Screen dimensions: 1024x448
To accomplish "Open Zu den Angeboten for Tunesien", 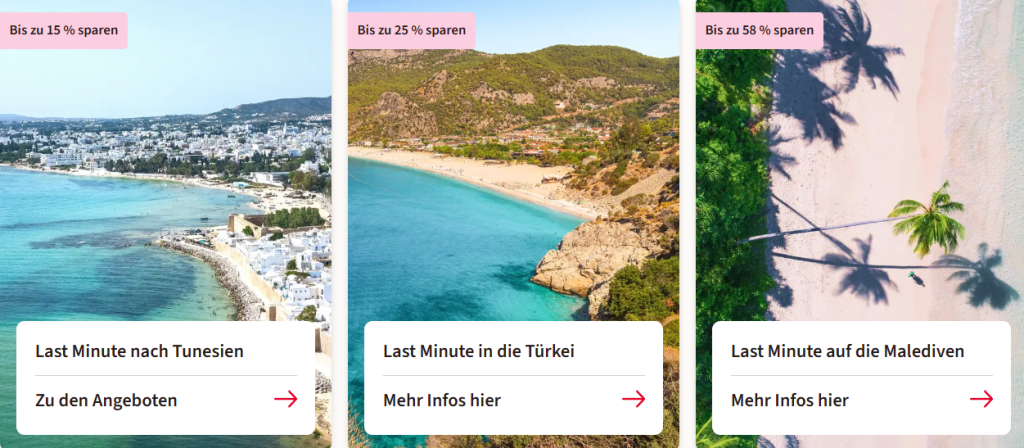I will coord(106,400).
